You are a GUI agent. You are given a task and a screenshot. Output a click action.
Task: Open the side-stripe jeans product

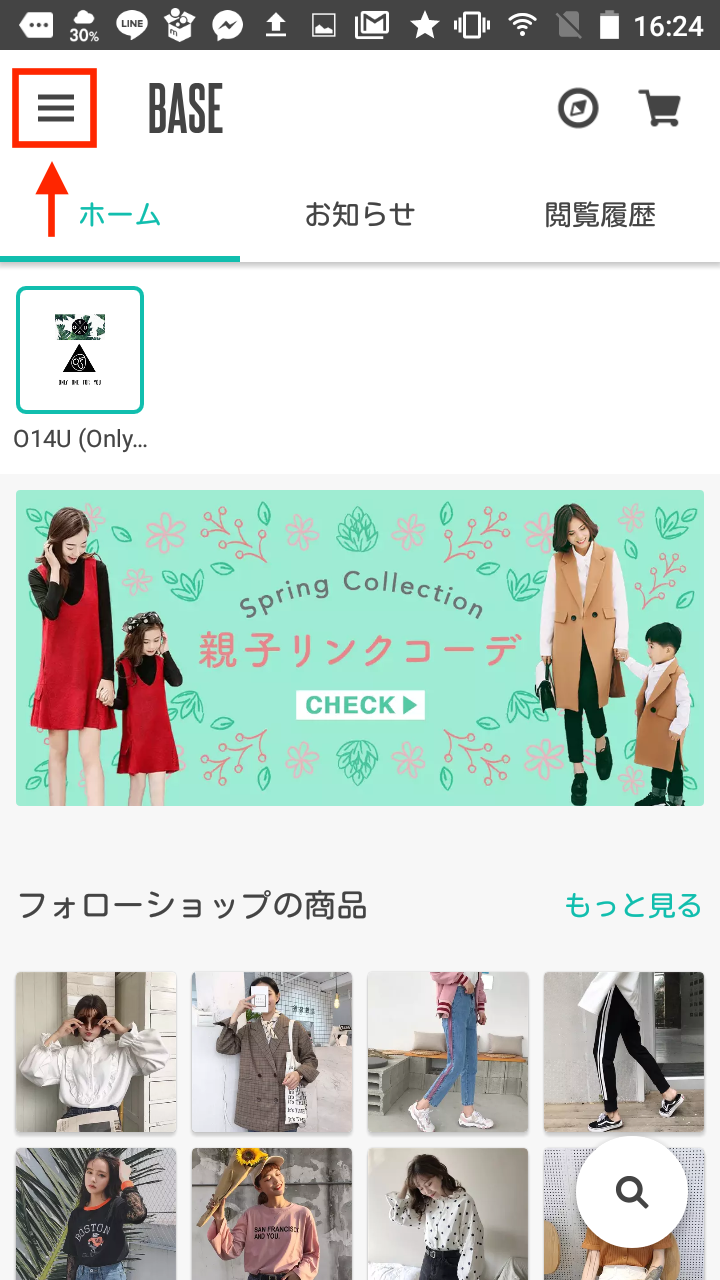coord(448,1052)
